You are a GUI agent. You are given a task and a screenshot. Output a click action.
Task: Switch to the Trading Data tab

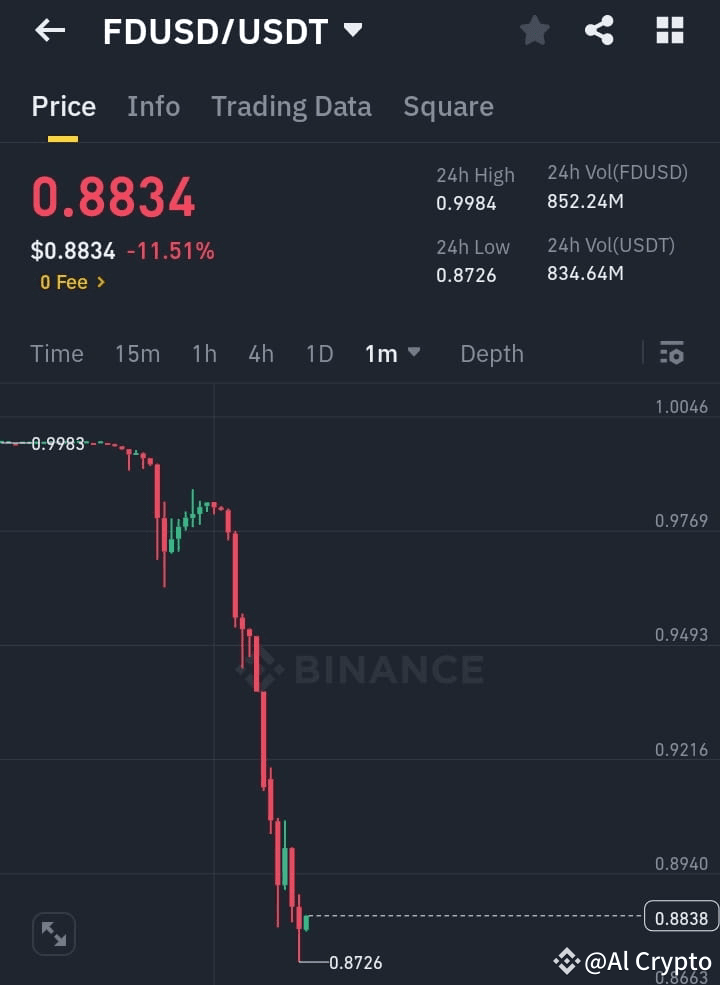(x=291, y=106)
